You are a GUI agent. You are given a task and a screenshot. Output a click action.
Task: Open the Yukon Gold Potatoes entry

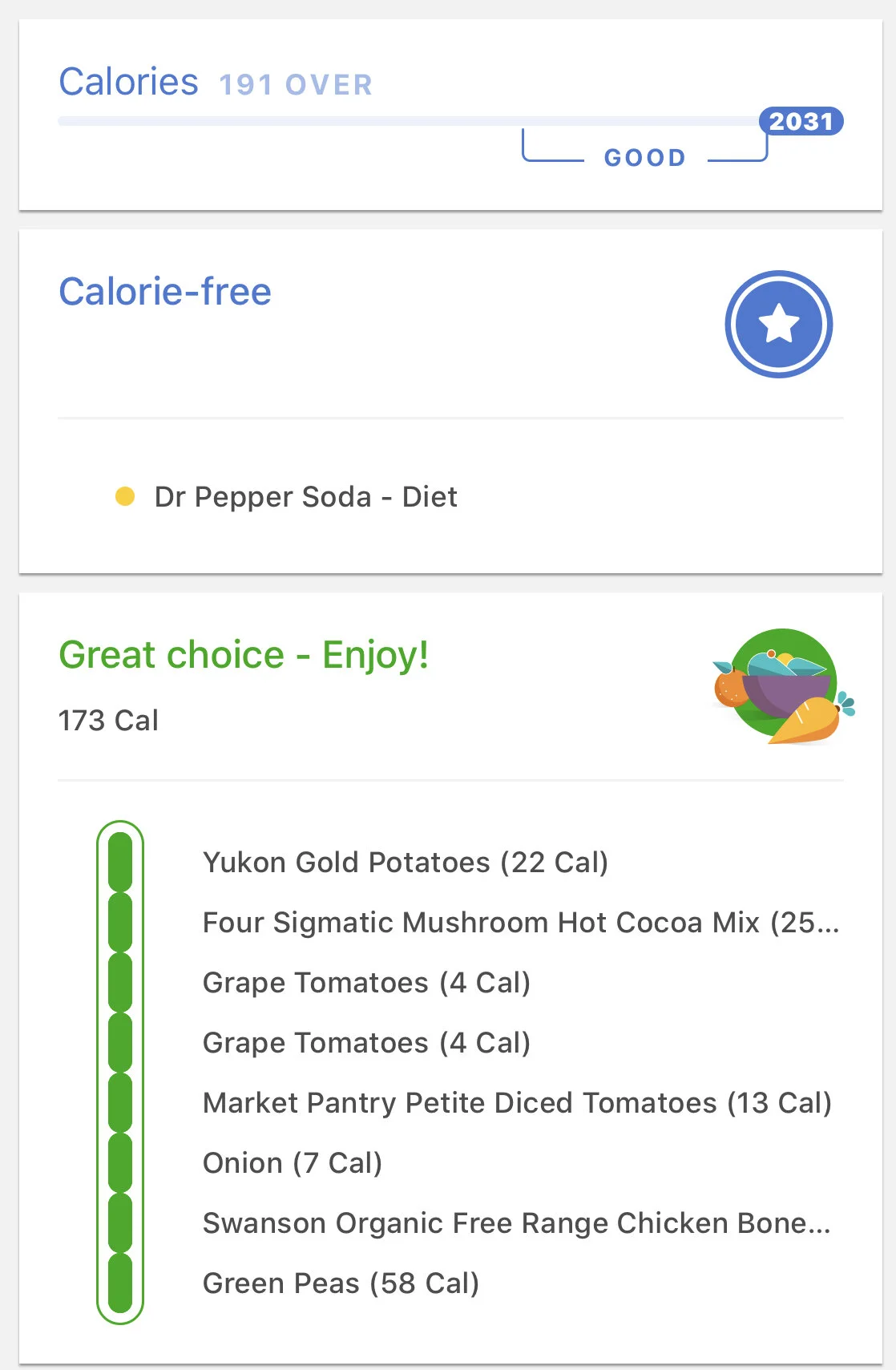405,863
